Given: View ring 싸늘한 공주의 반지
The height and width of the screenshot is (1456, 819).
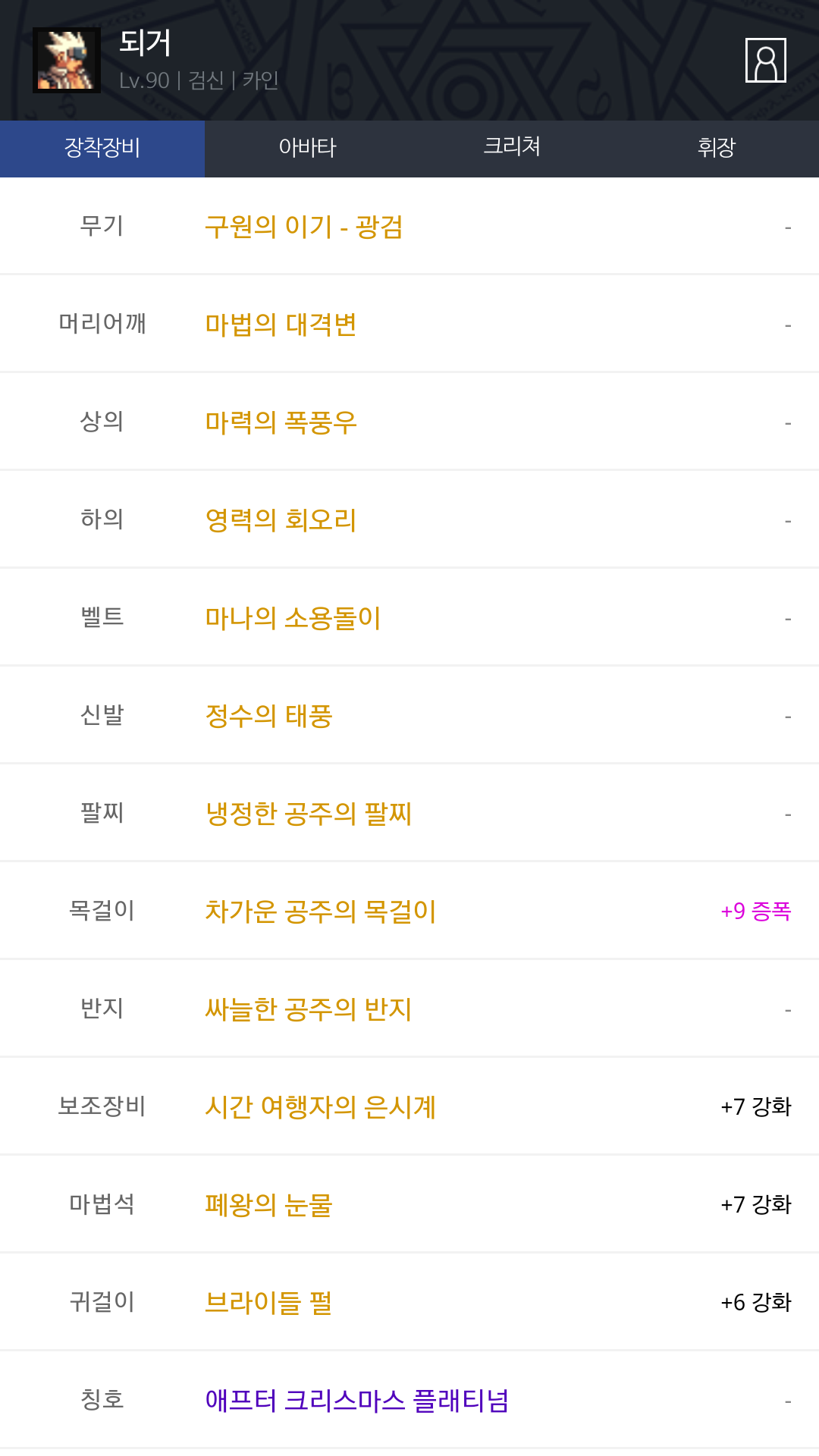Looking at the screenshot, I should pos(308,1009).
